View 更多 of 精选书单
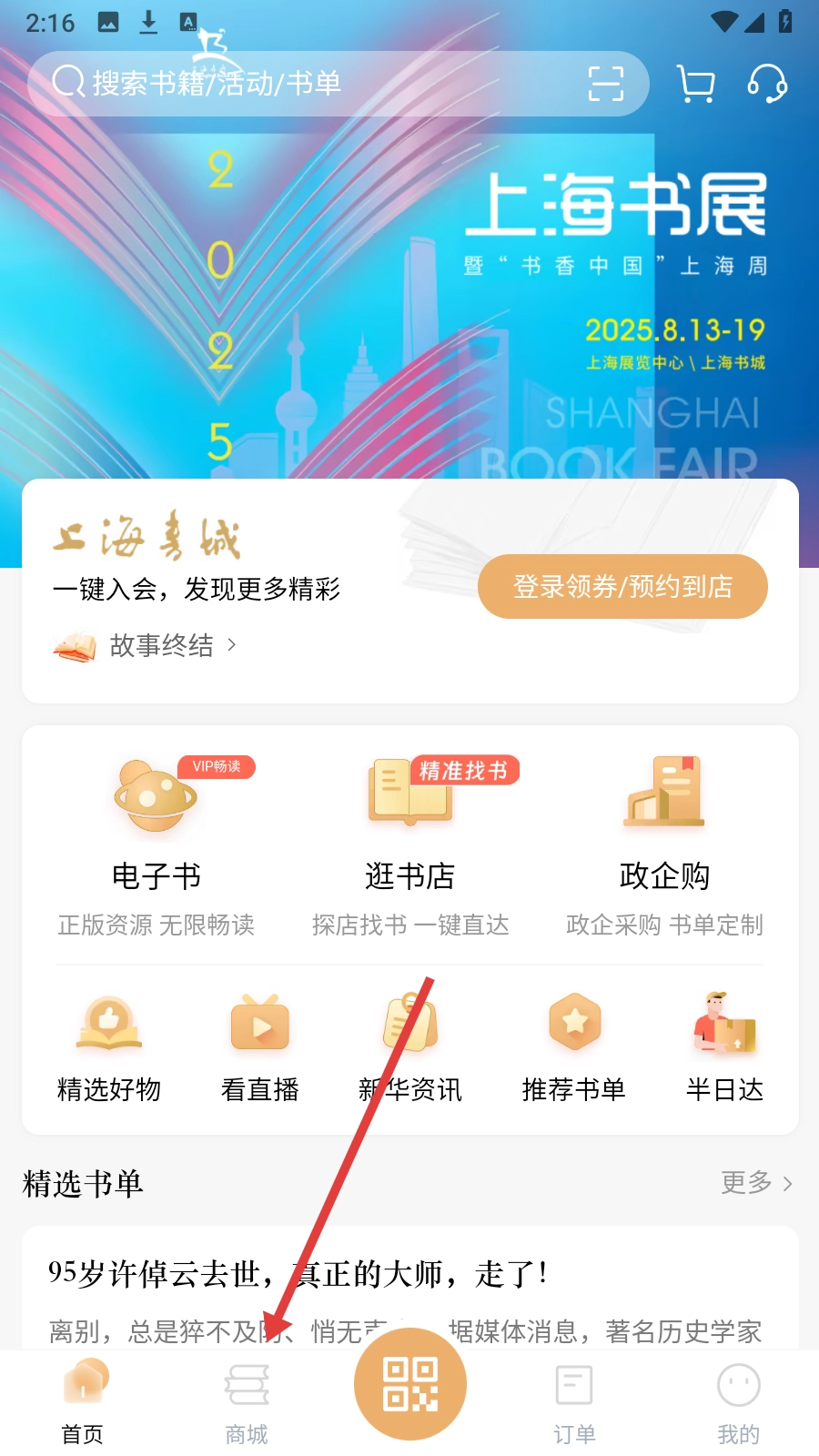The width and height of the screenshot is (819, 1456). [755, 1183]
